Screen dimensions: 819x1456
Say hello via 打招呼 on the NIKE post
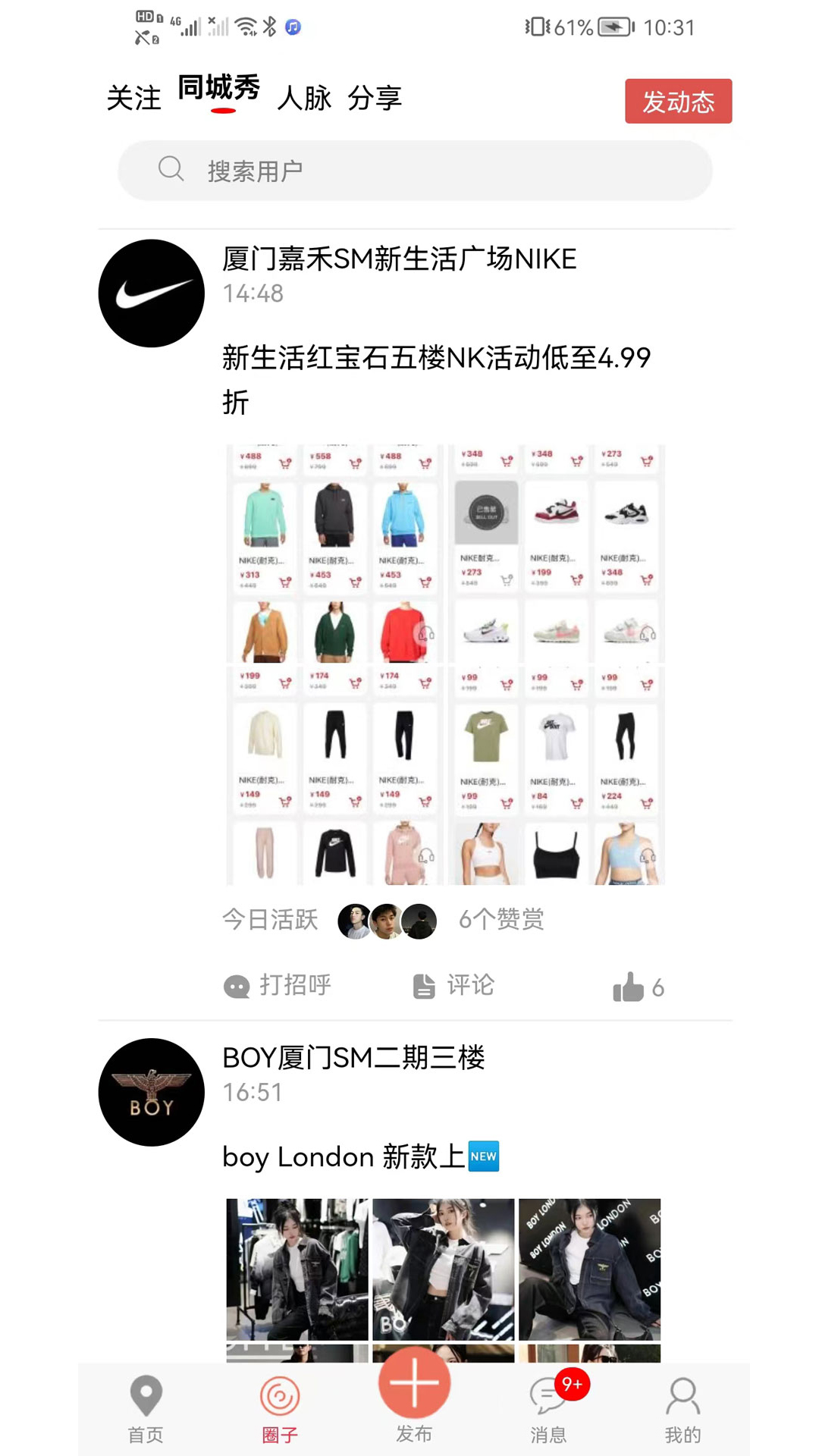click(x=277, y=986)
